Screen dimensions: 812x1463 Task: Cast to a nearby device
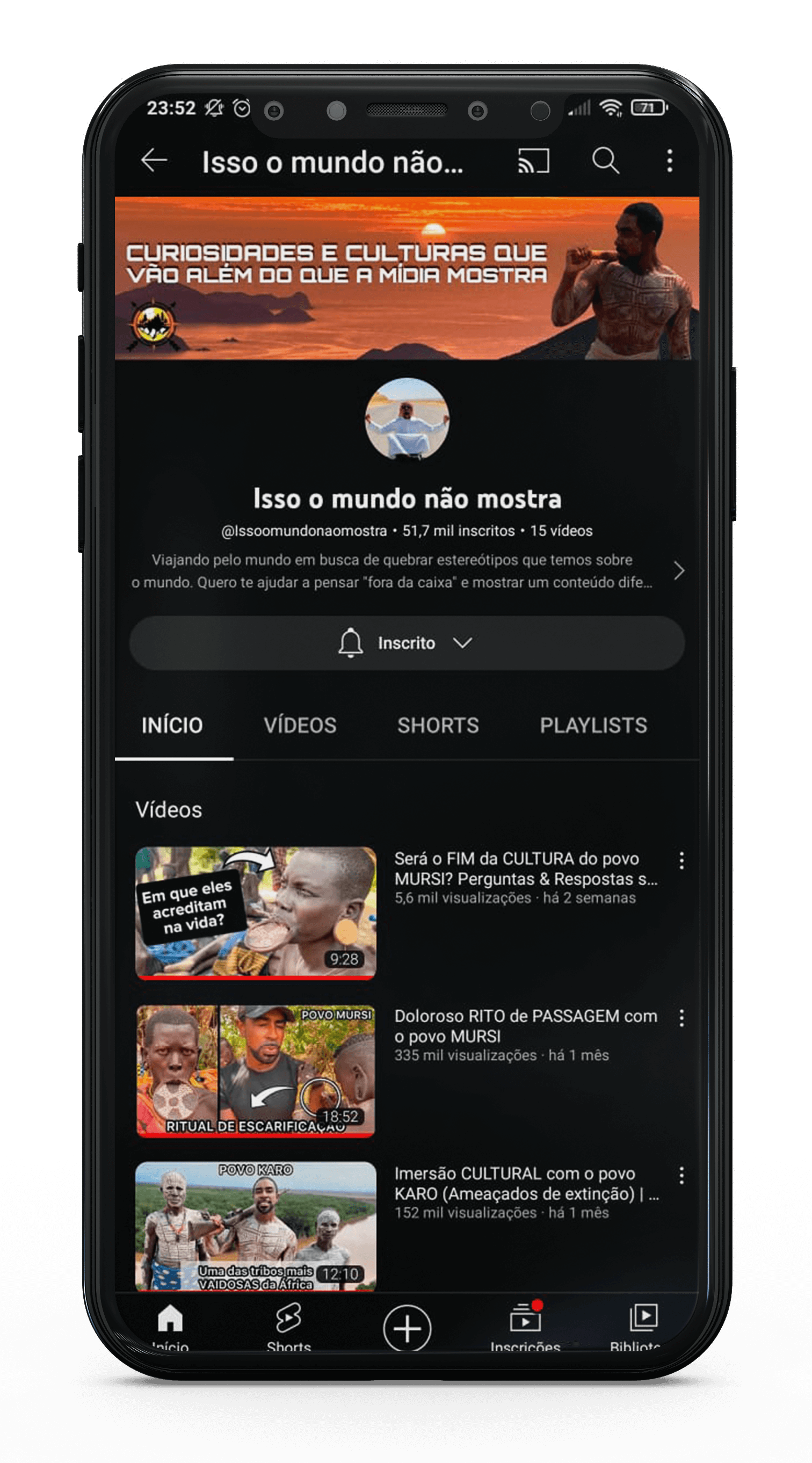(533, 161)
